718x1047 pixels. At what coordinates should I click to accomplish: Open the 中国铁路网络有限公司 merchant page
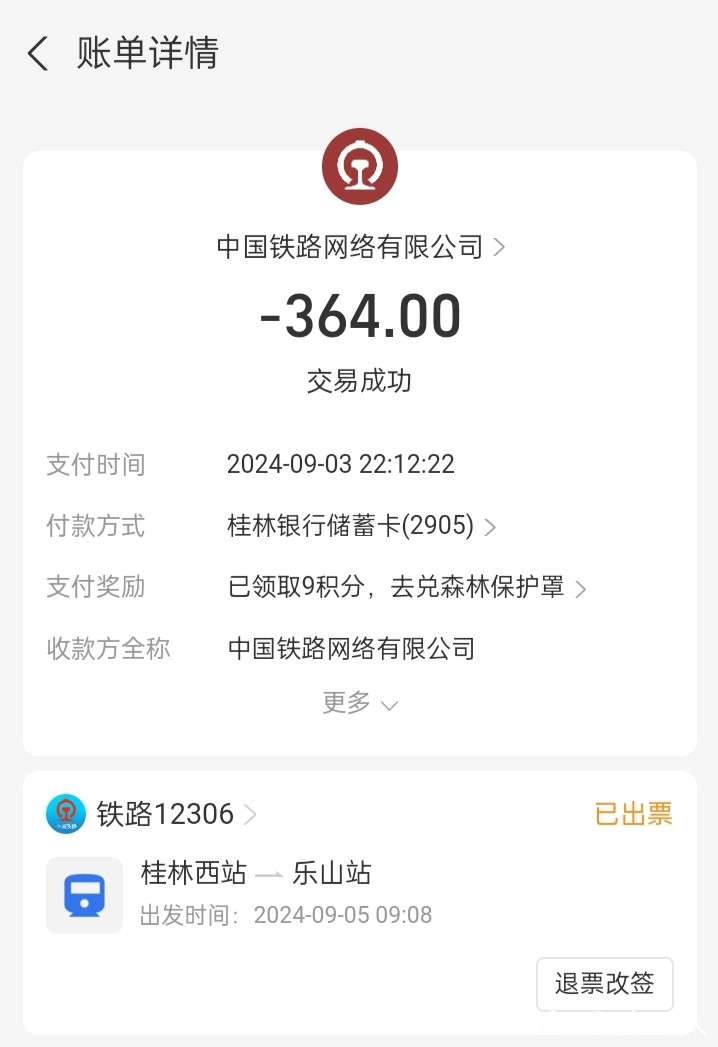(x=360, y=247)
